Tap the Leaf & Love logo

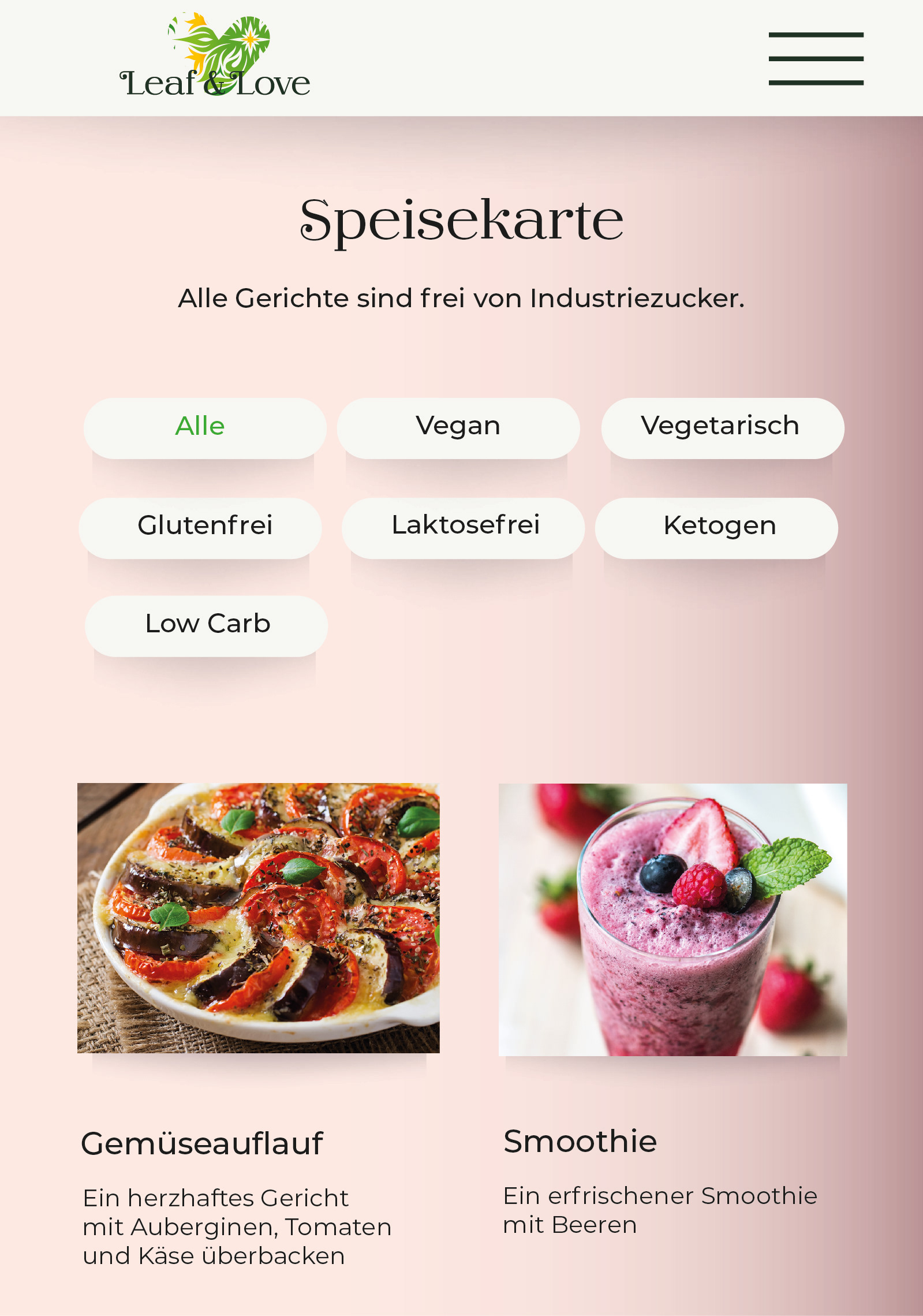pos(215,56)
